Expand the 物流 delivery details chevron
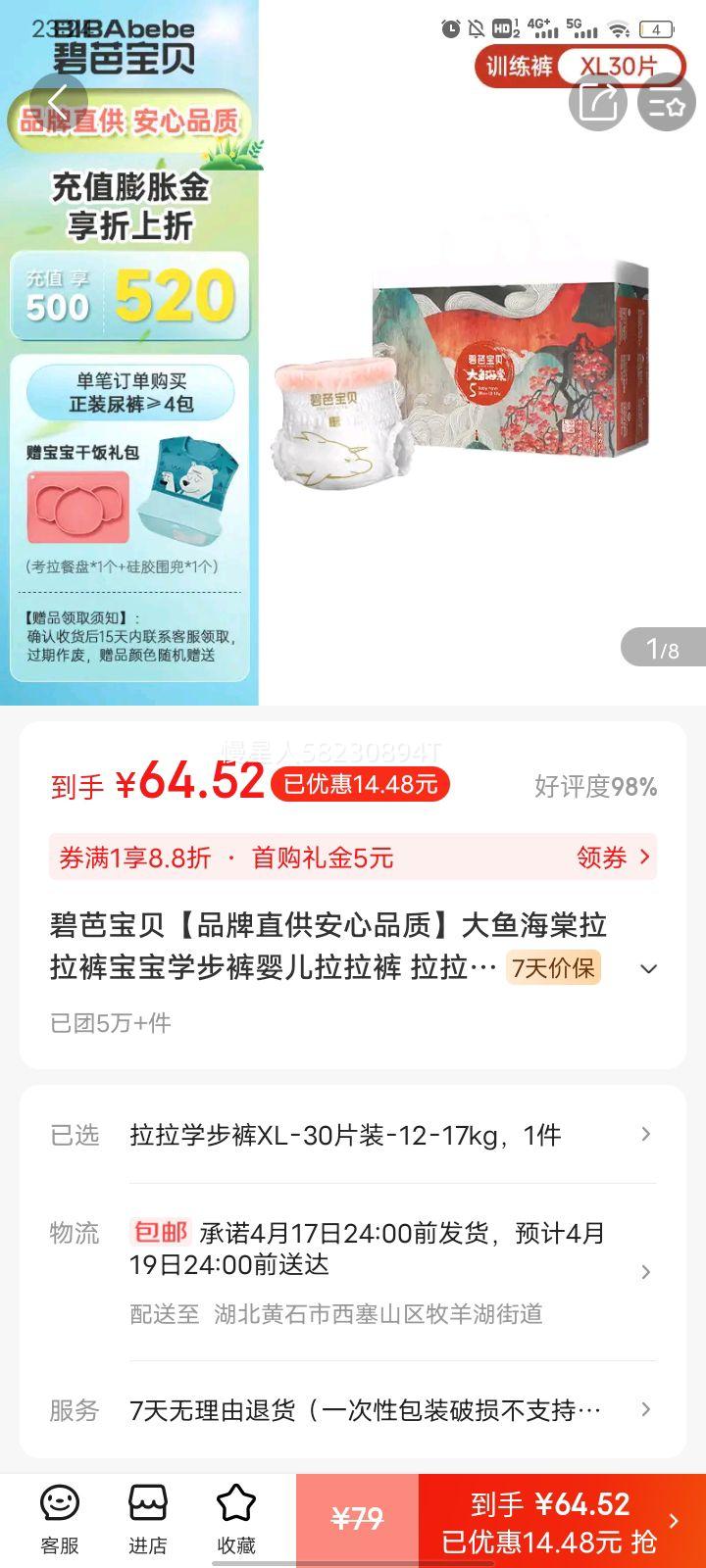Image resolution: width=706 pixels, height=1568 pixels. [x=646, y=1271]
